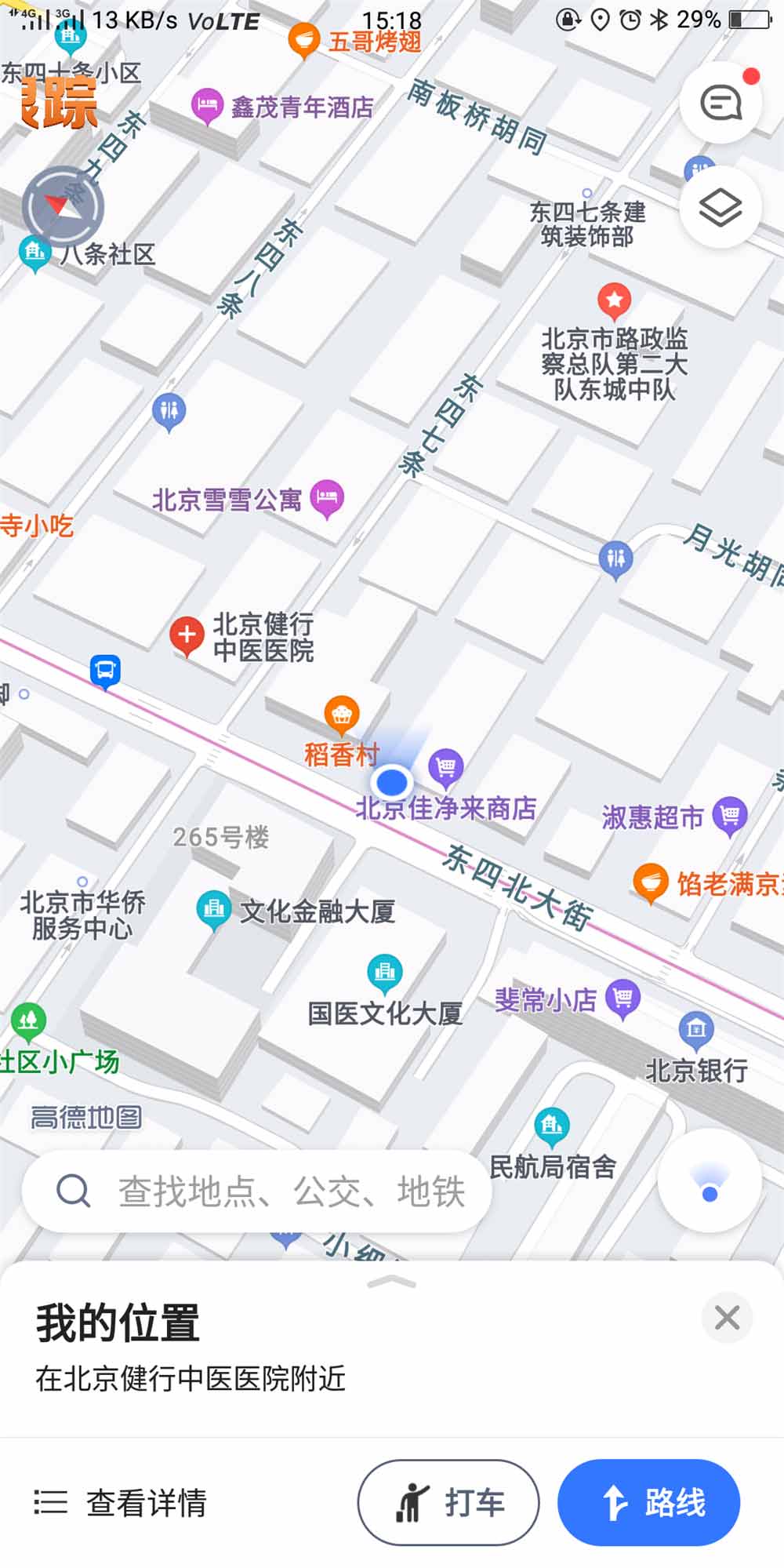This screenshot has height=1568, width=784.
Task: Select 北京雪雪公寓 lodging marker
Action: (327, 497)
